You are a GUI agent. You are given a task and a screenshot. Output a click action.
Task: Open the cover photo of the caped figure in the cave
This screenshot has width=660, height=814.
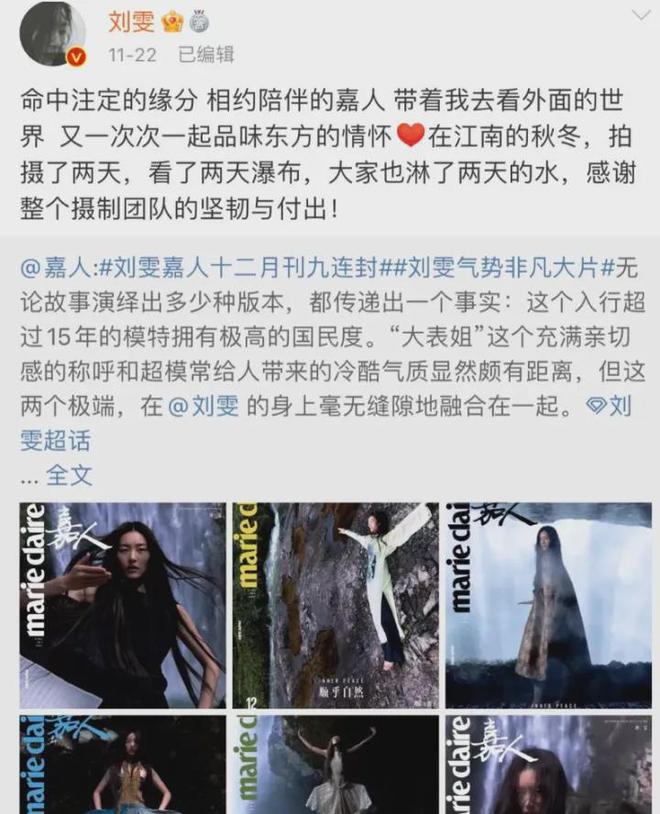pos(548,606)
